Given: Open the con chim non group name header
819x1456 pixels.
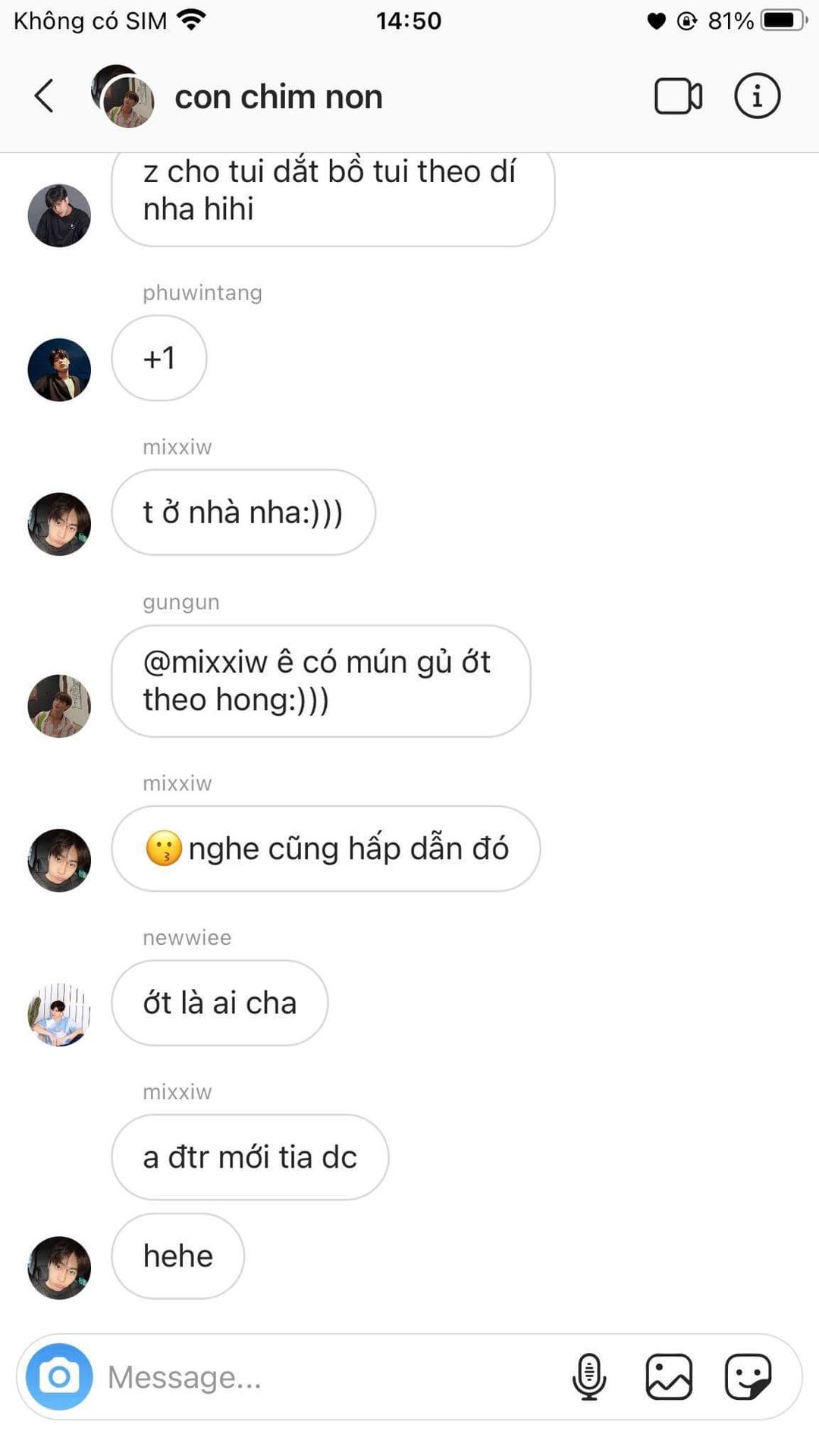Looking at the screenshot, I should (x=278, y=97).
